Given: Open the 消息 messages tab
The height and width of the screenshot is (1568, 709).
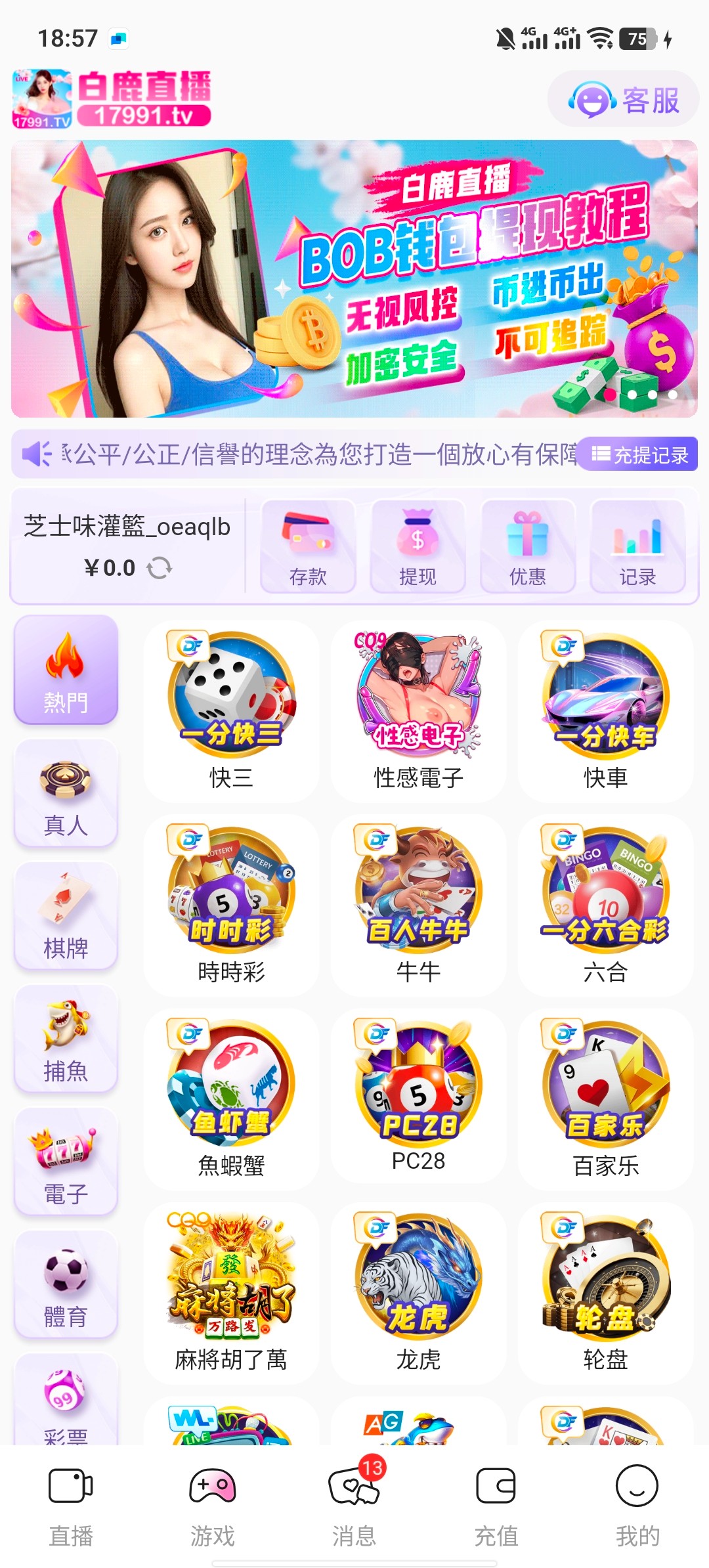Looking at the screenshot, I should (x=354, y=1501).
